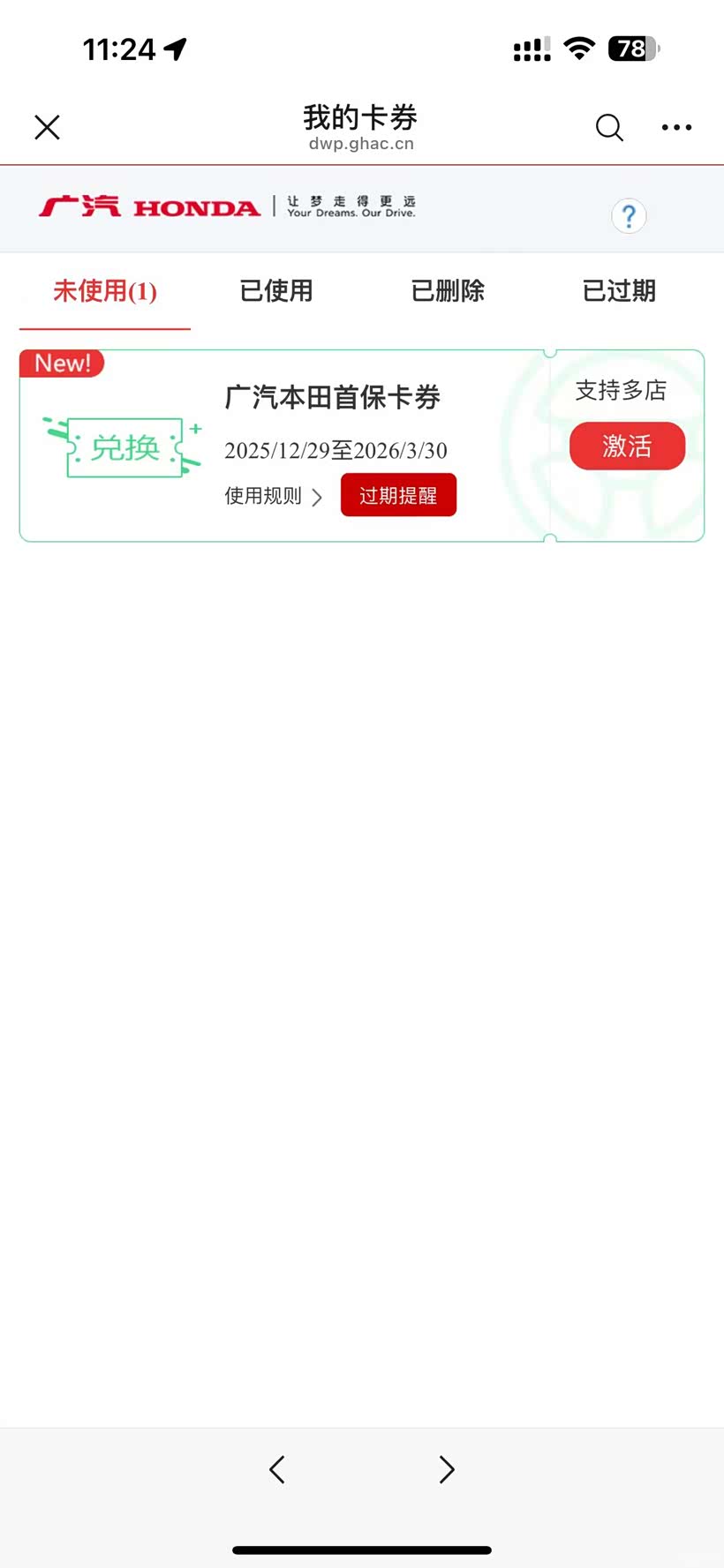Go back with the browser's left arrow
724x1568 pixels.
point(277,1469)
